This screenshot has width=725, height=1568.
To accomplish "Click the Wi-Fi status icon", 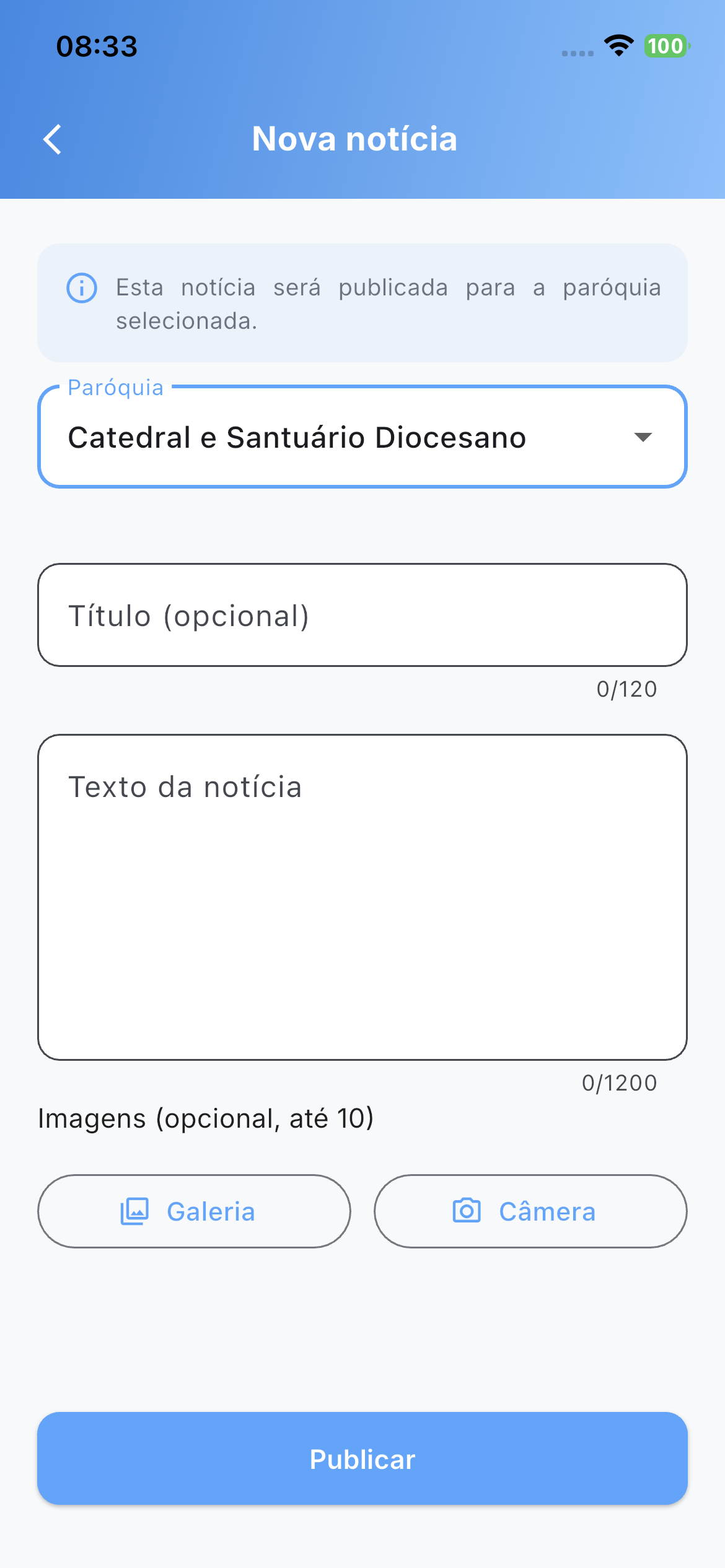I will [618, 46].
